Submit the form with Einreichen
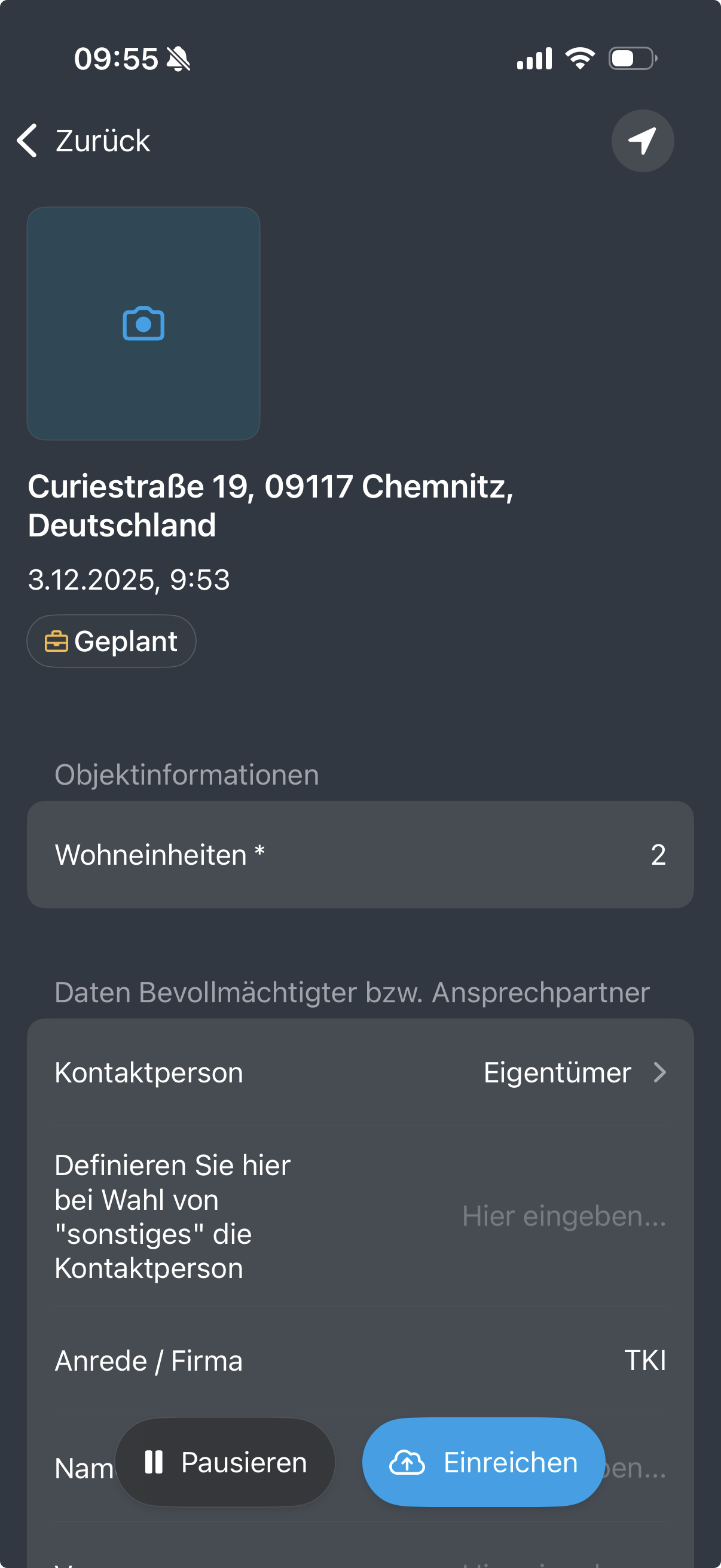The width and height of the screenshot is (721, 1568). [483, 1462]
